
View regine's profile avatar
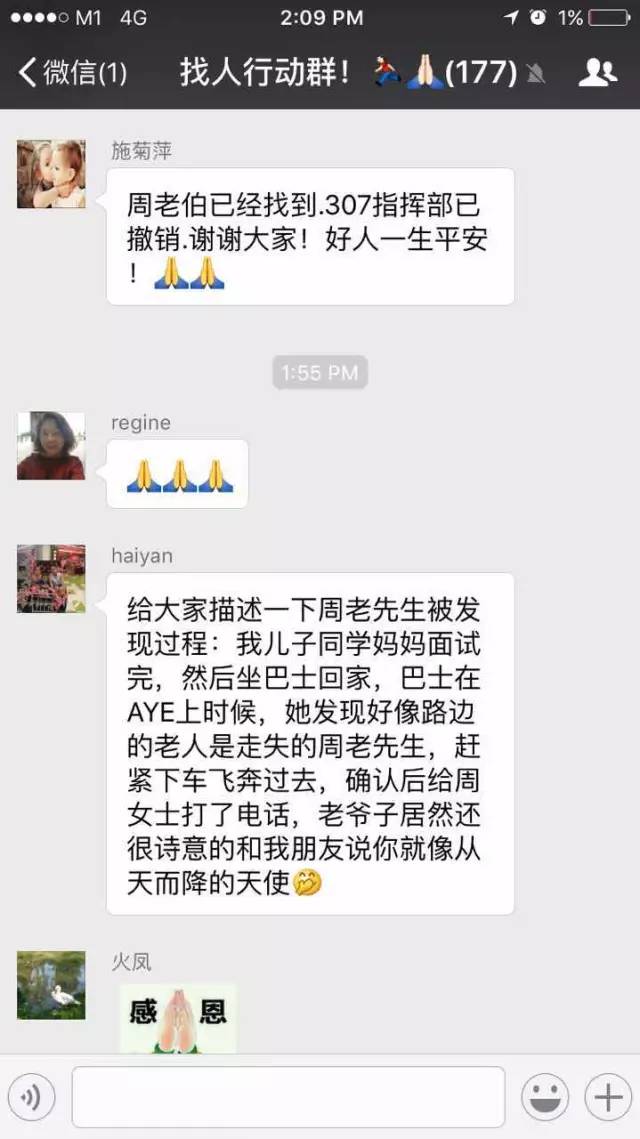[x=51, y=446]
